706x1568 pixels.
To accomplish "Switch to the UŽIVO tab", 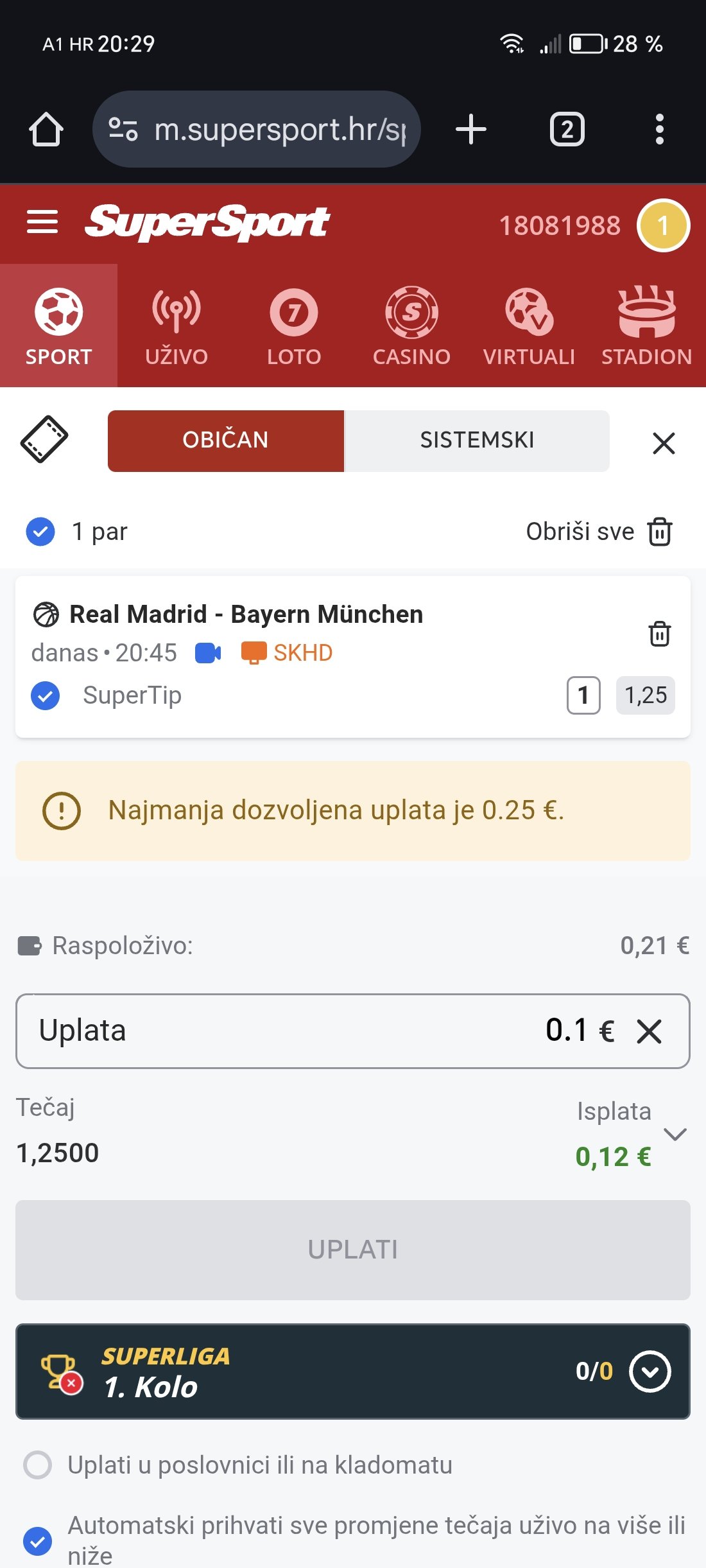I will (x=176, y=326).
